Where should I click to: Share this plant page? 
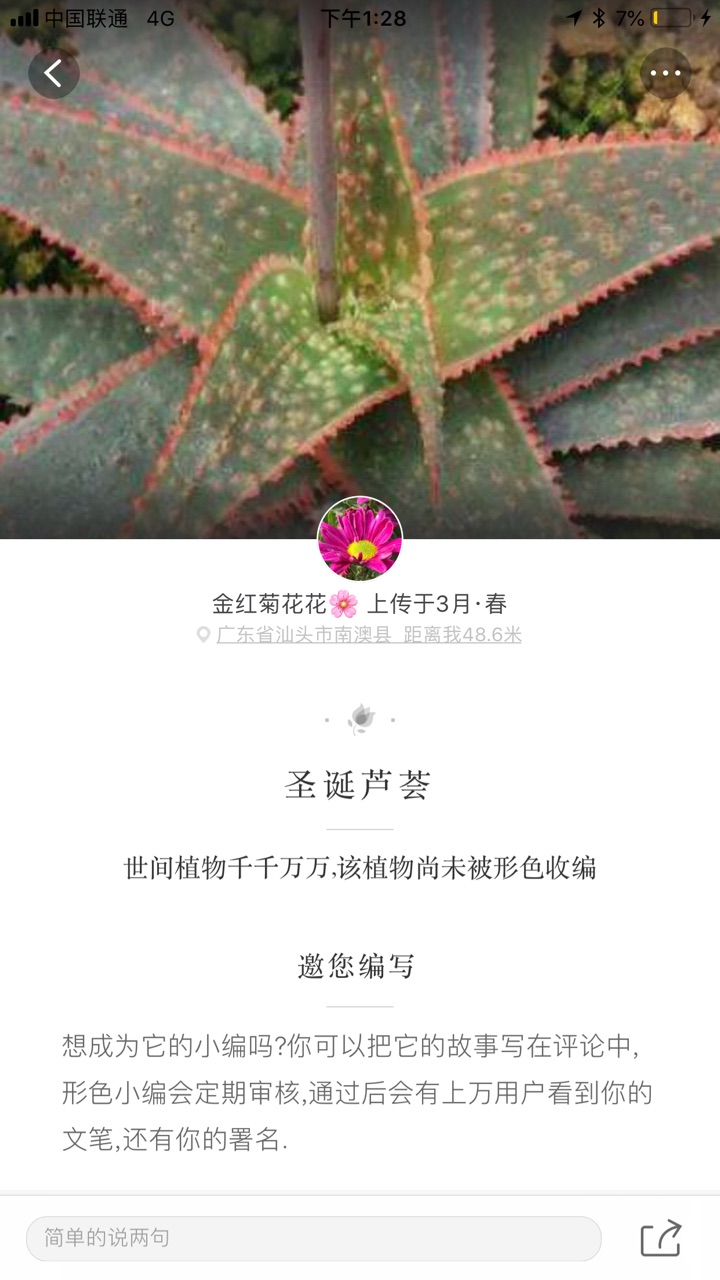click(x=661, y=1238)
